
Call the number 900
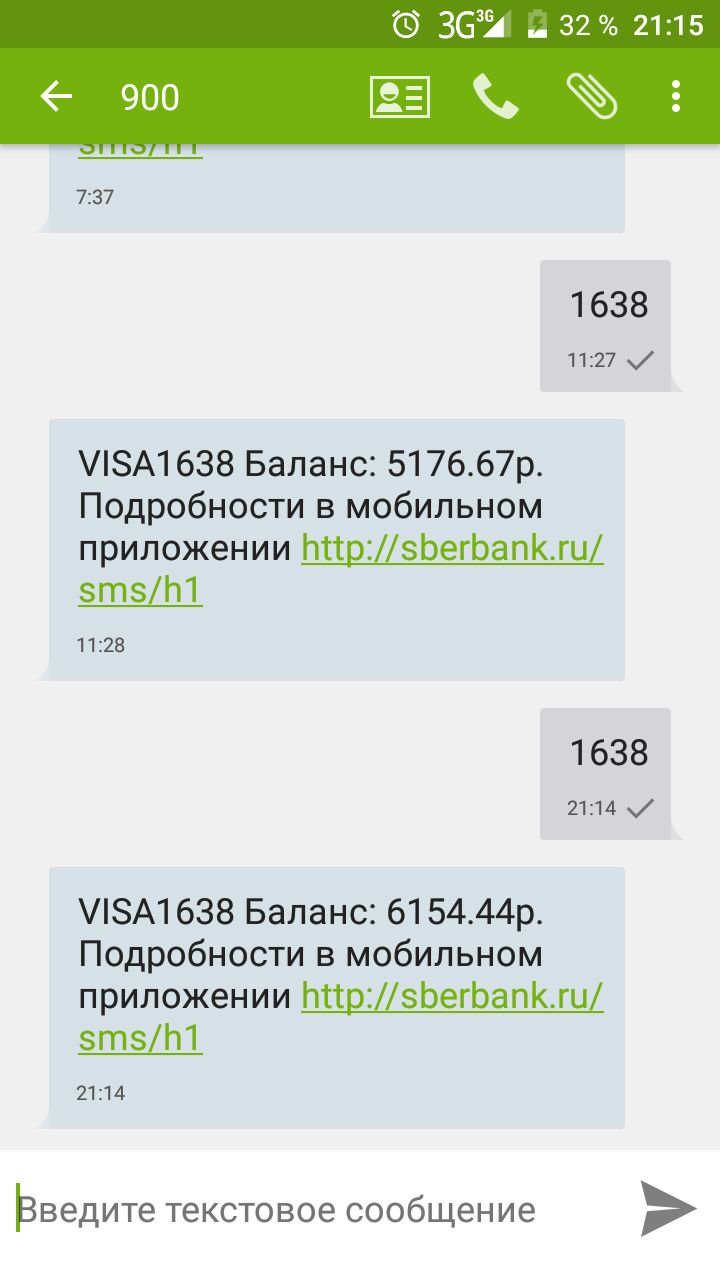[495, 97]
